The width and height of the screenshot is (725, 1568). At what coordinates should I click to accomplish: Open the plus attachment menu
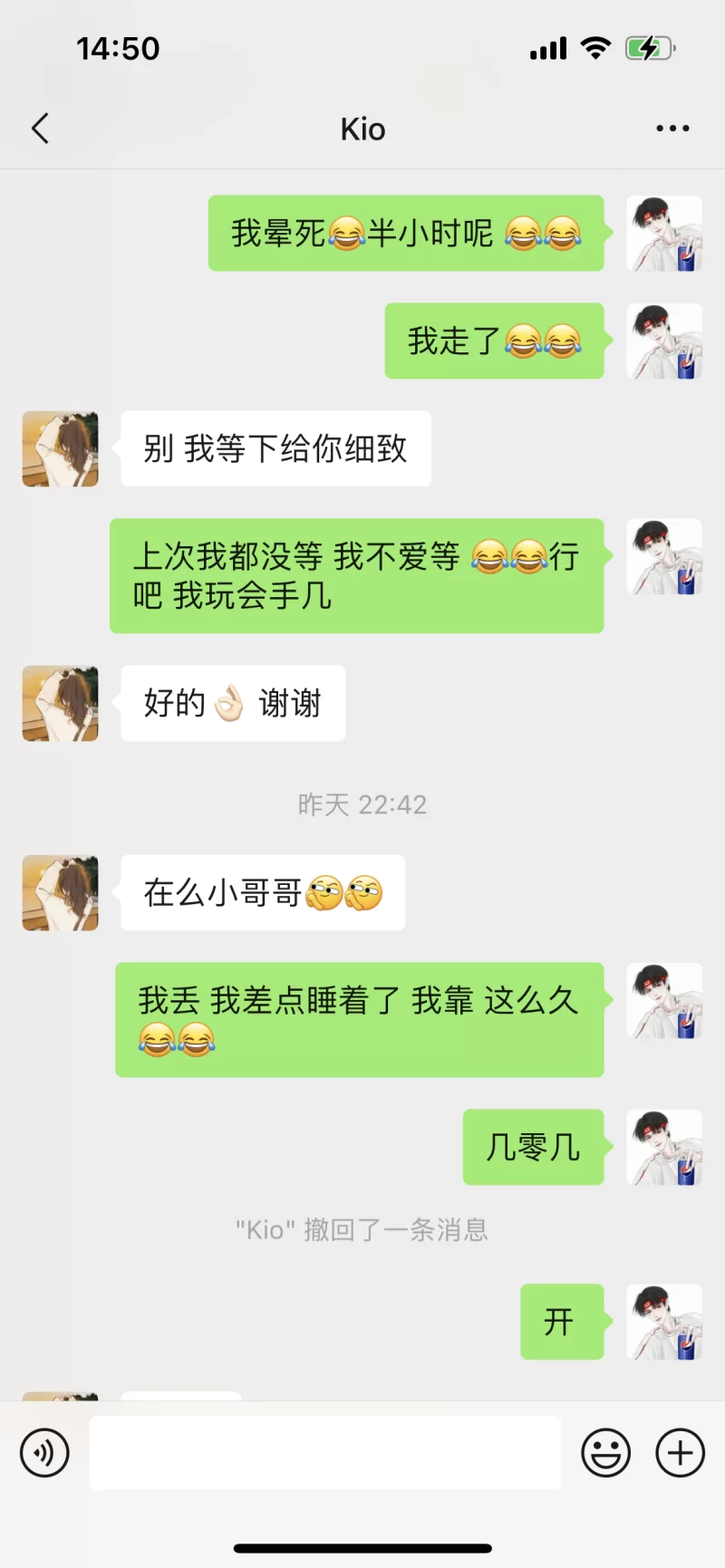tap(680, 1453)
